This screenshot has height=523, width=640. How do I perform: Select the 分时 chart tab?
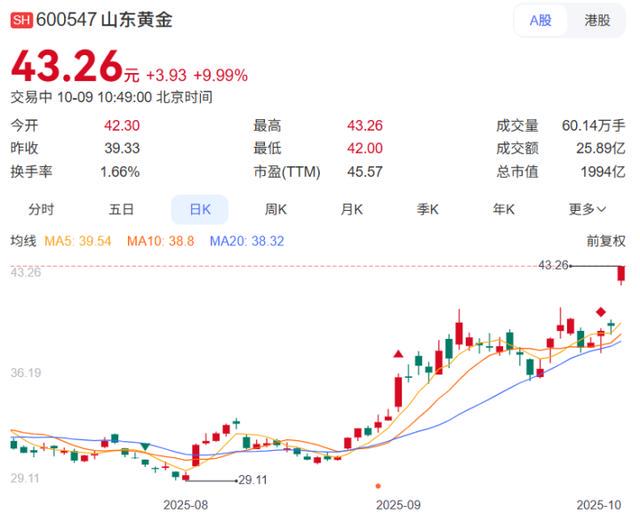[x=42, y=209]
